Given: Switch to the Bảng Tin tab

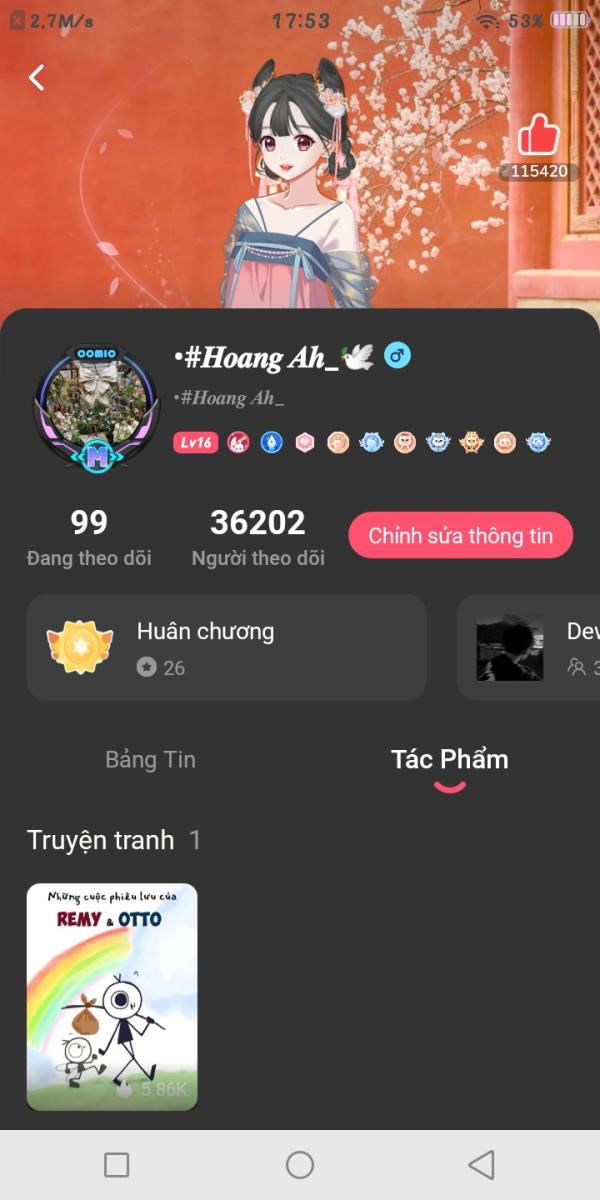Looking at the screenshot, I should tap(151, 759).
